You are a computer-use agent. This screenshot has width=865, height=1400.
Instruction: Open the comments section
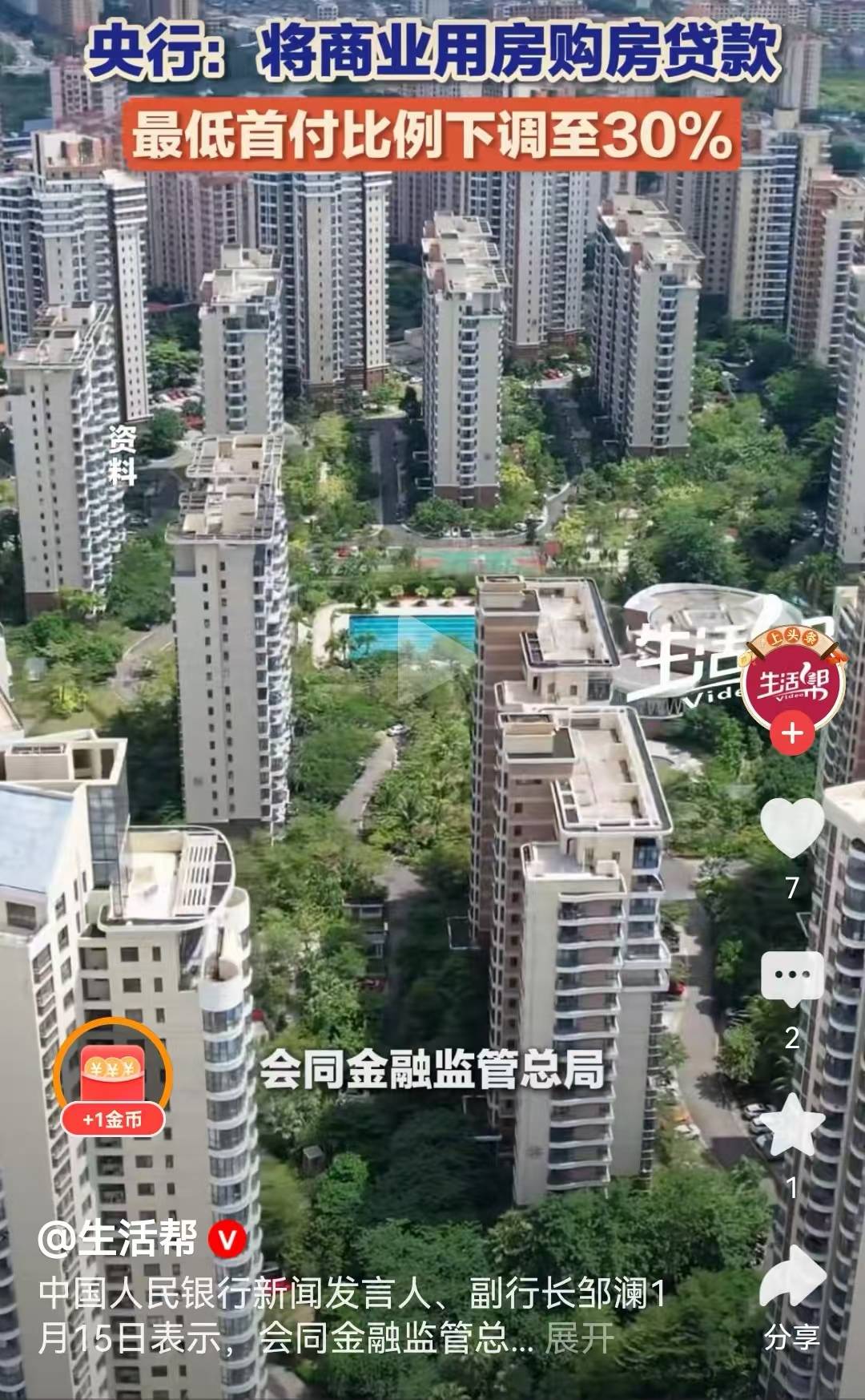pyautogui.click(x=791, y=979)
